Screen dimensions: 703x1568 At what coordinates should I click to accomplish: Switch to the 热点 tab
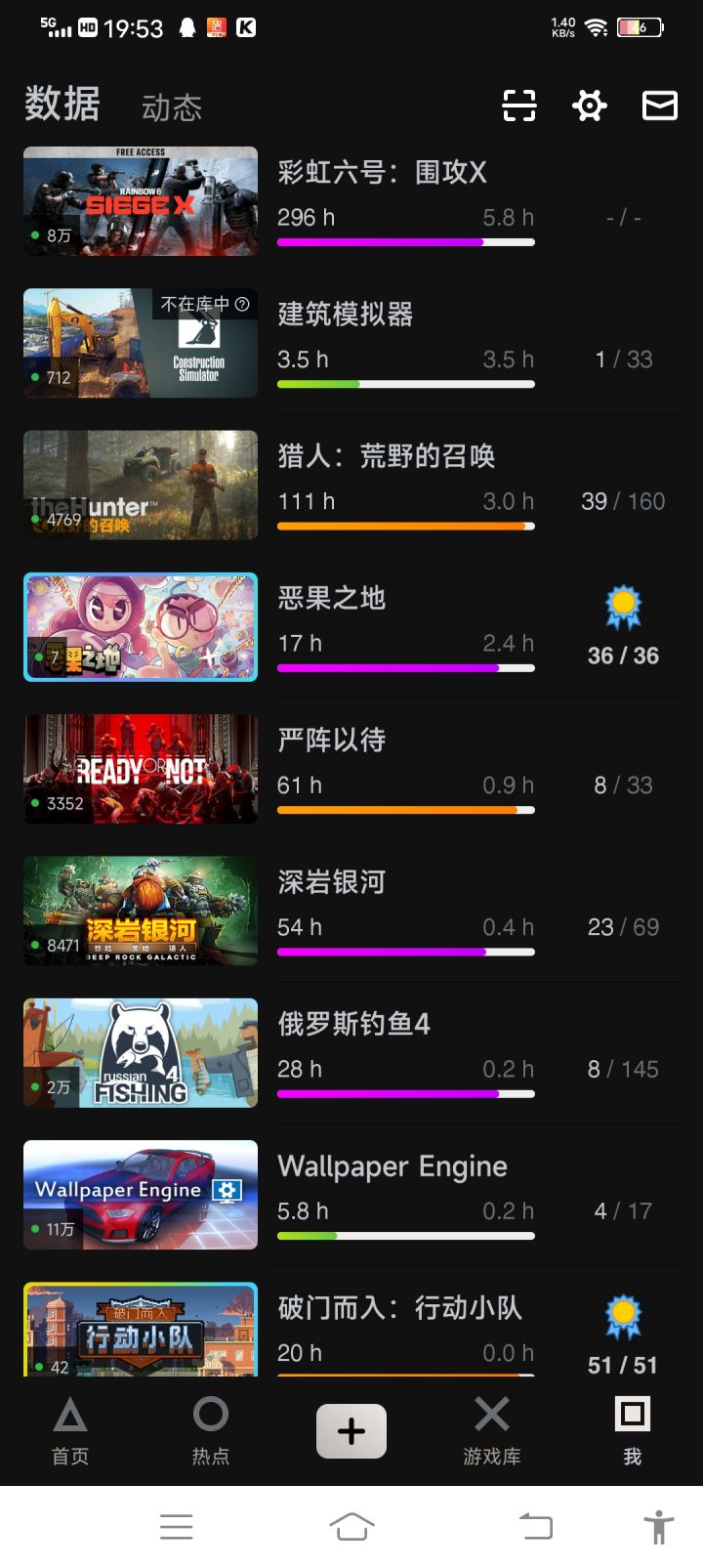pyautogui.click(x=211, y=1430)
